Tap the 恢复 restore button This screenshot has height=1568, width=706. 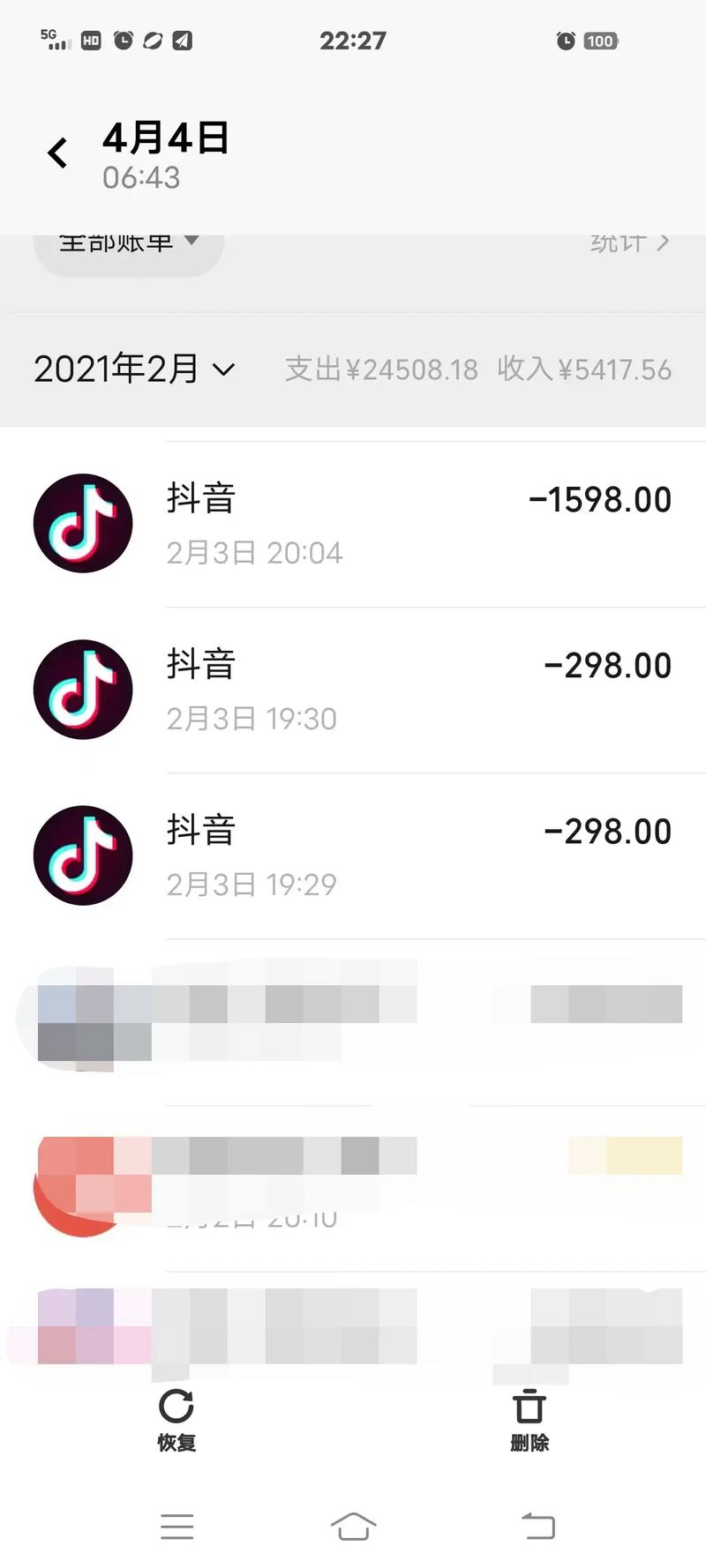(177, 1422)
